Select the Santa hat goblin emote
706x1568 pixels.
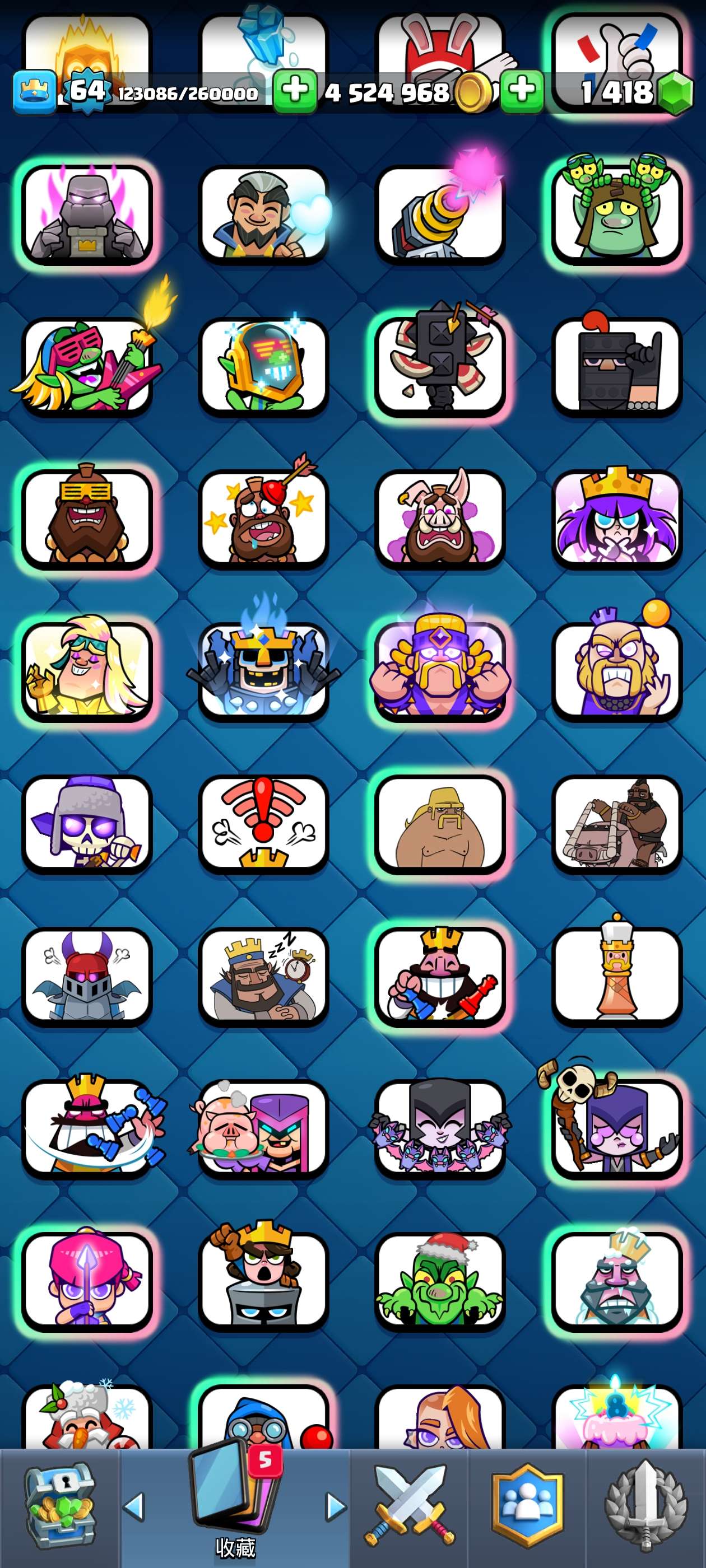click(440, 1281)
